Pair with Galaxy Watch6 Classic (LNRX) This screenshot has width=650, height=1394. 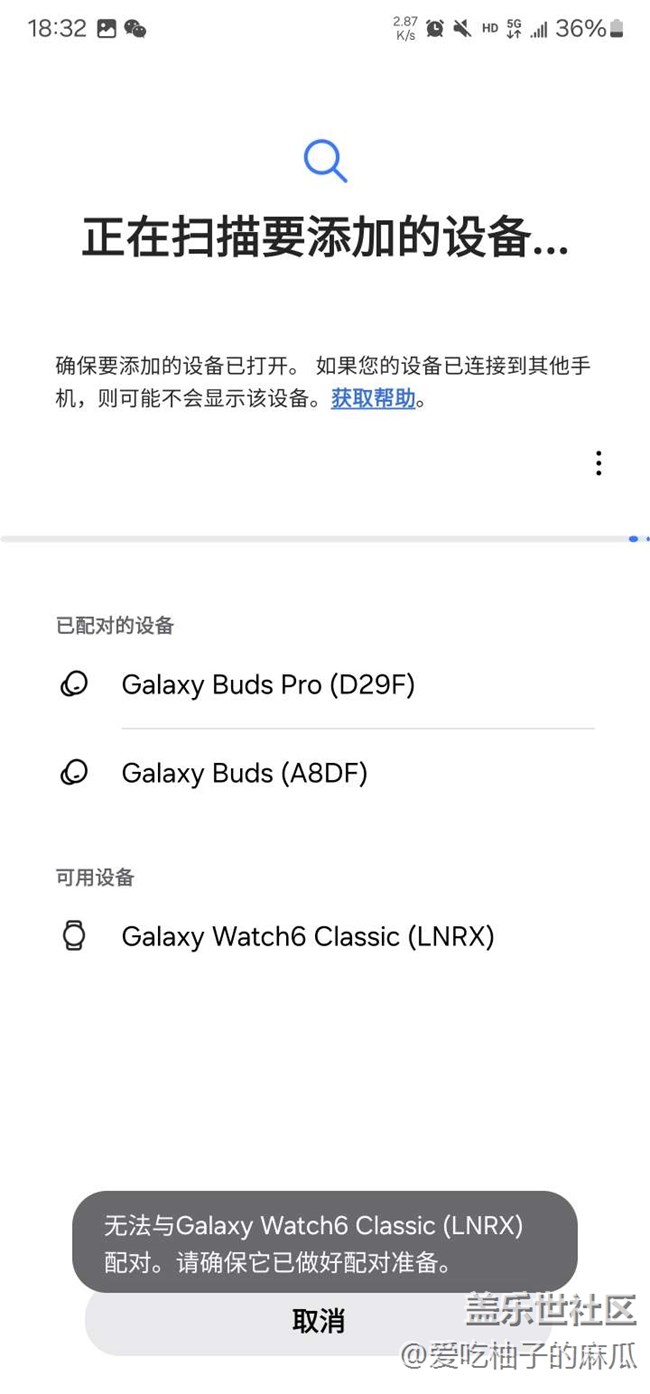(308, 937)
